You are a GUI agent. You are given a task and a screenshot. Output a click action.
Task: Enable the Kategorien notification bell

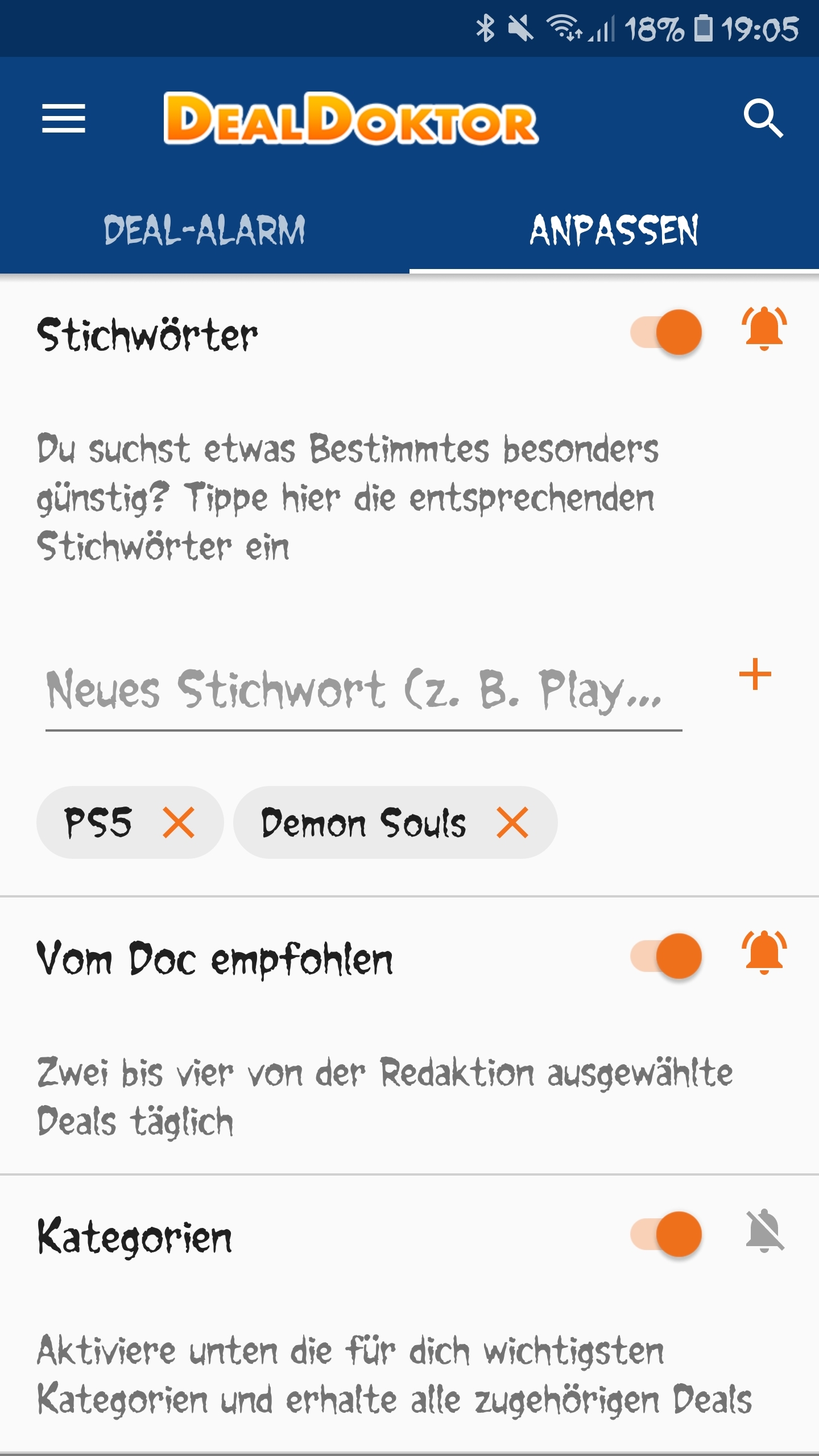764,1231
